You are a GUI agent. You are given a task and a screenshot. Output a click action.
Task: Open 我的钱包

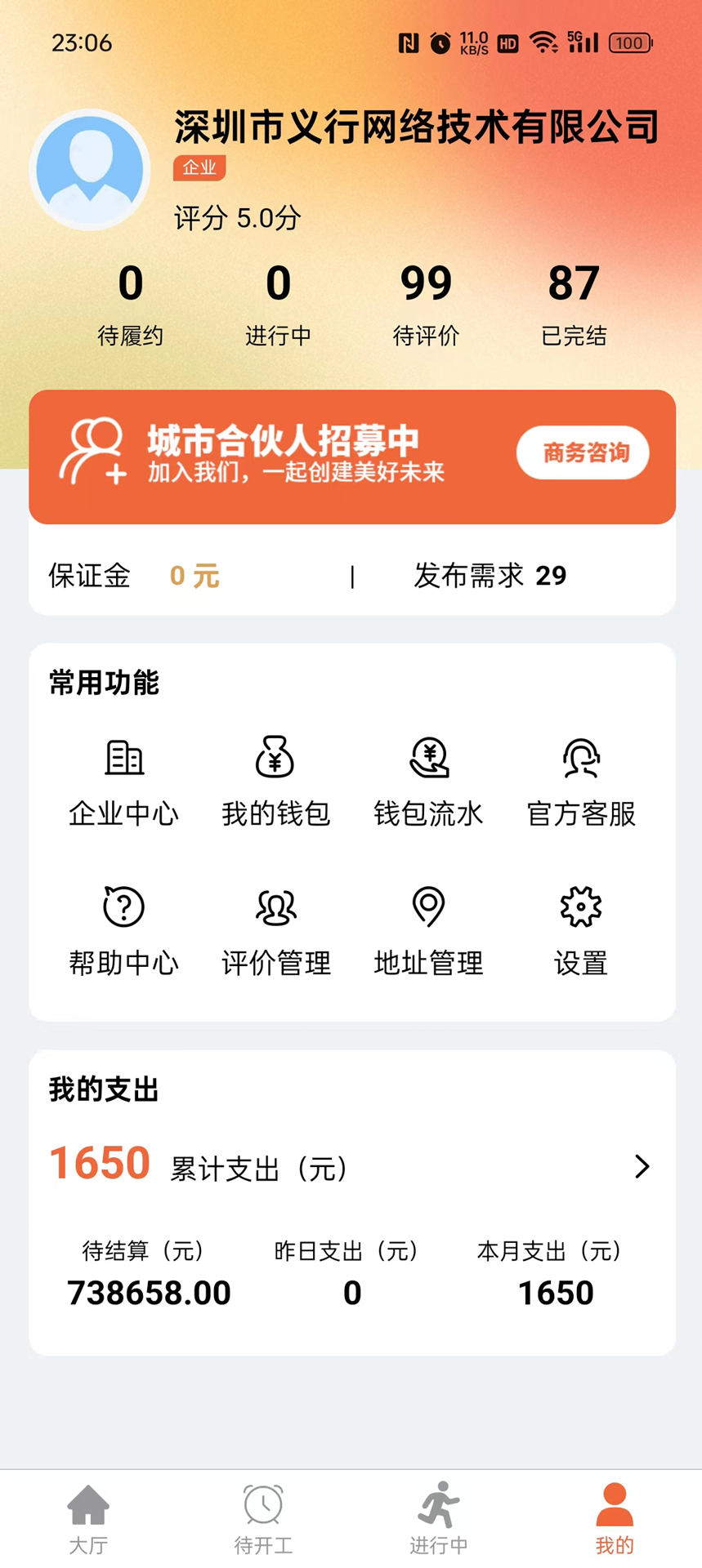click(x=275, y=782)
